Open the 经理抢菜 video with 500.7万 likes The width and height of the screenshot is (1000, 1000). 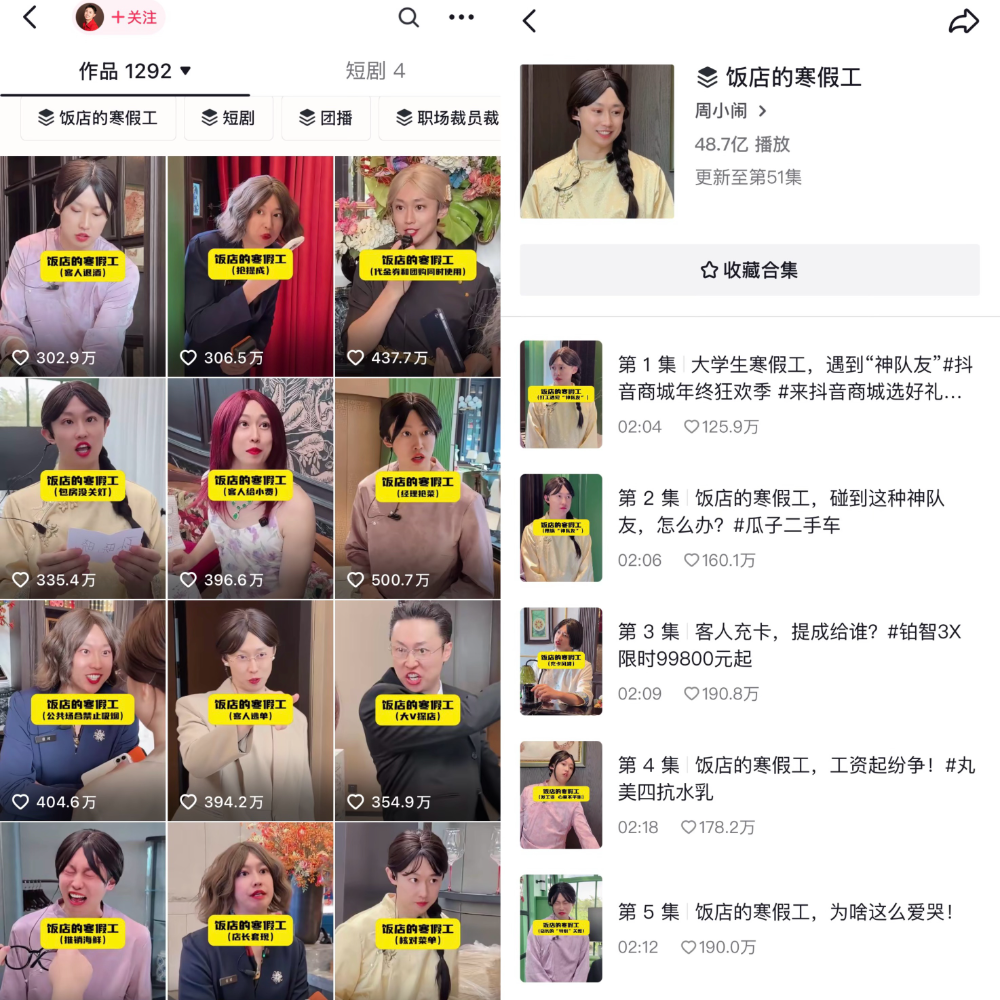tap(418, 488)
